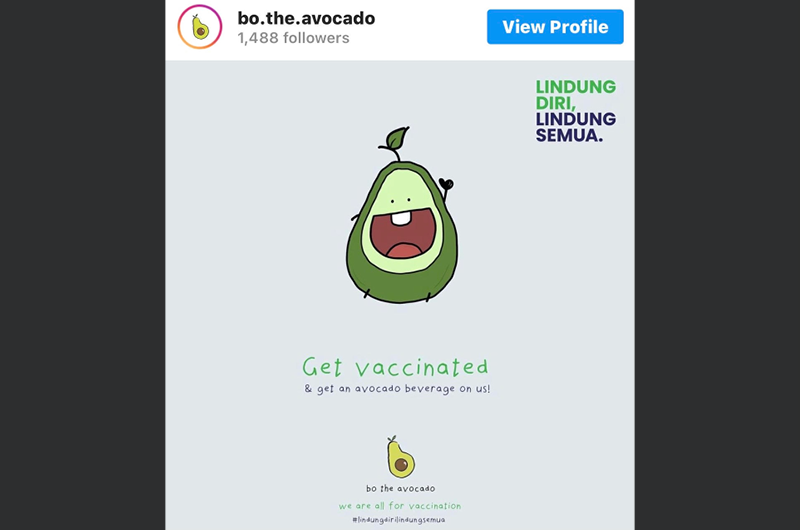The width and height of the screenshot is (800, 530).
Task: Open the Get vaccinated post image
Action: pos(400,300)
